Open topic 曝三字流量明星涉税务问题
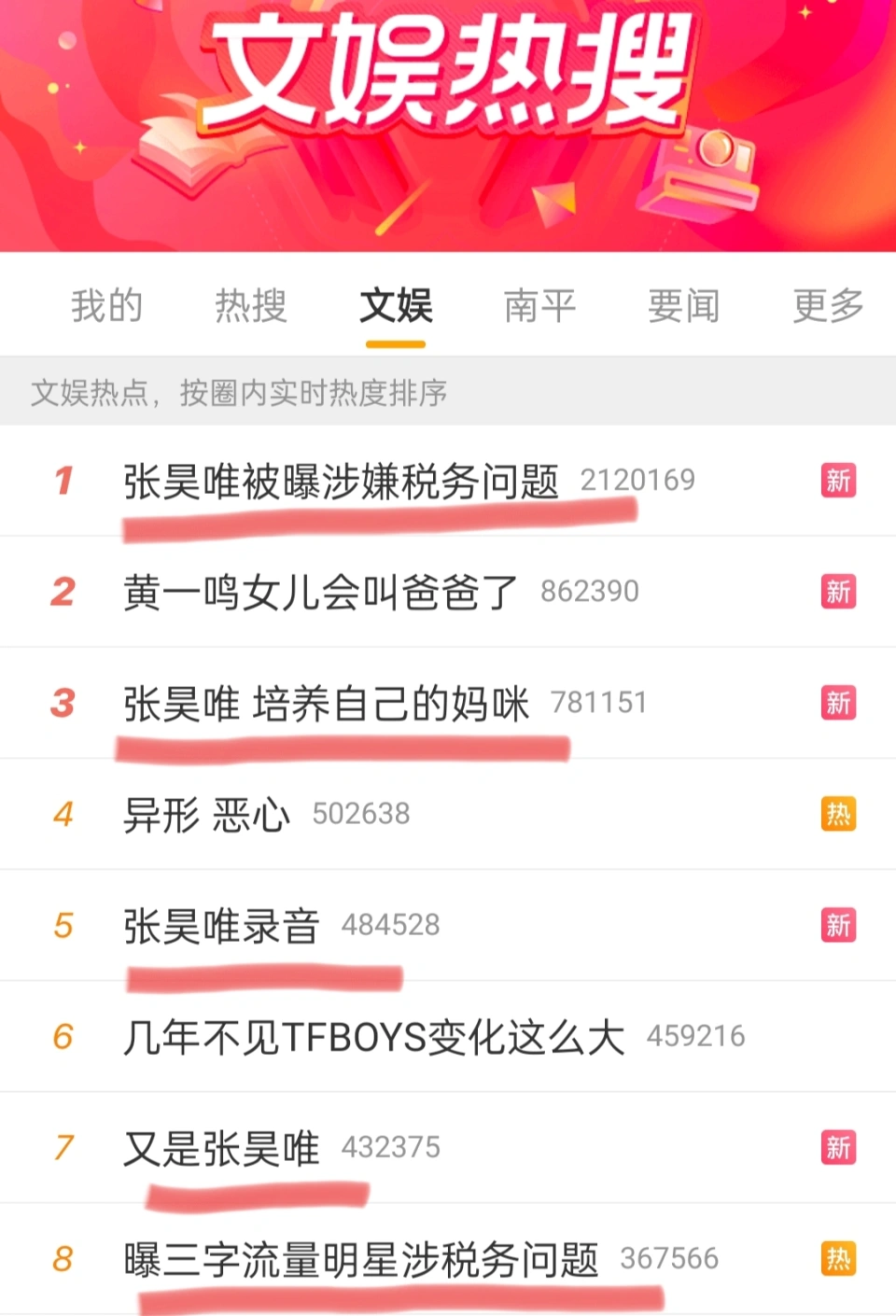This screenshot has height=1316, width=896. 360,1259
